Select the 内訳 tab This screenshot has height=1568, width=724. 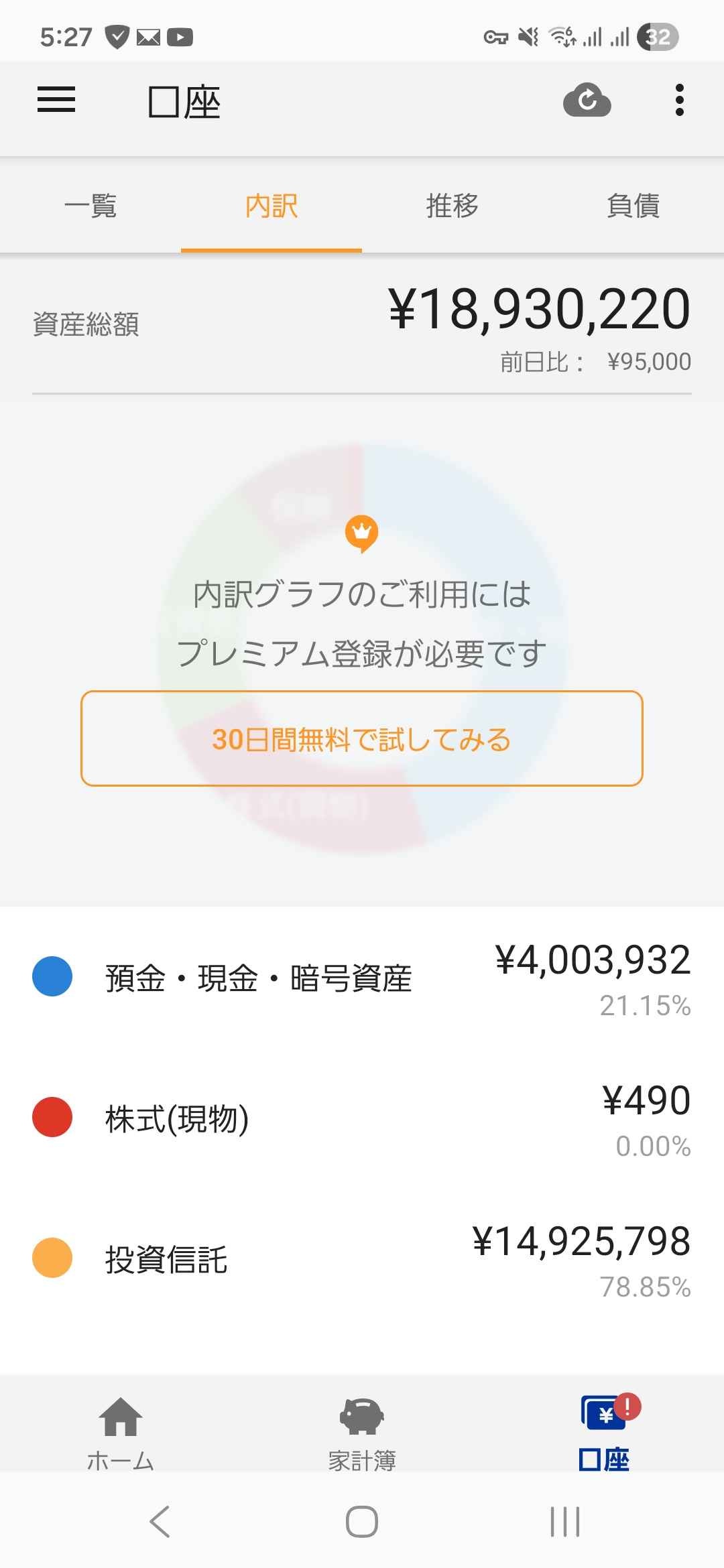271,206
